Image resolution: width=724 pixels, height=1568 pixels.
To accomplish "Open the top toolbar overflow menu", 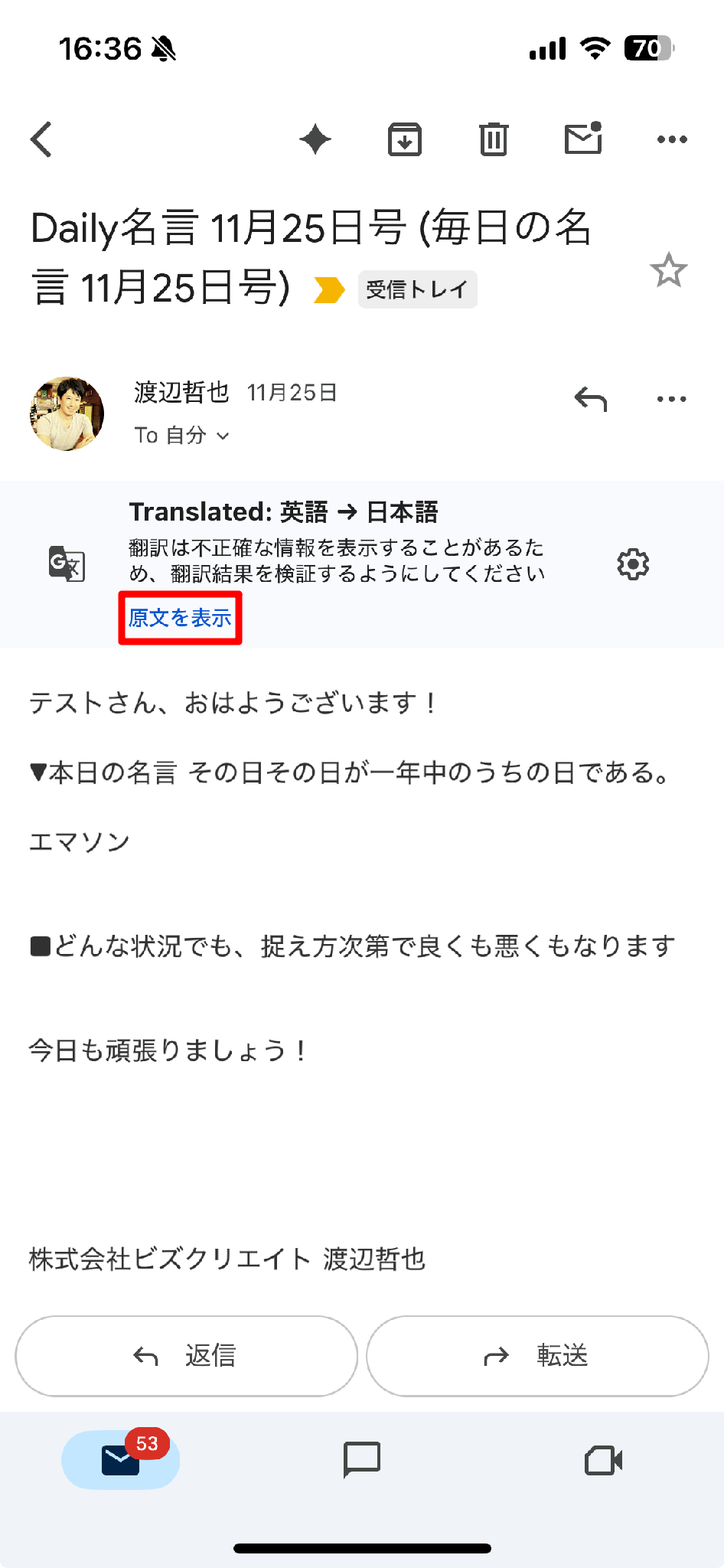I will click(672, 139).
